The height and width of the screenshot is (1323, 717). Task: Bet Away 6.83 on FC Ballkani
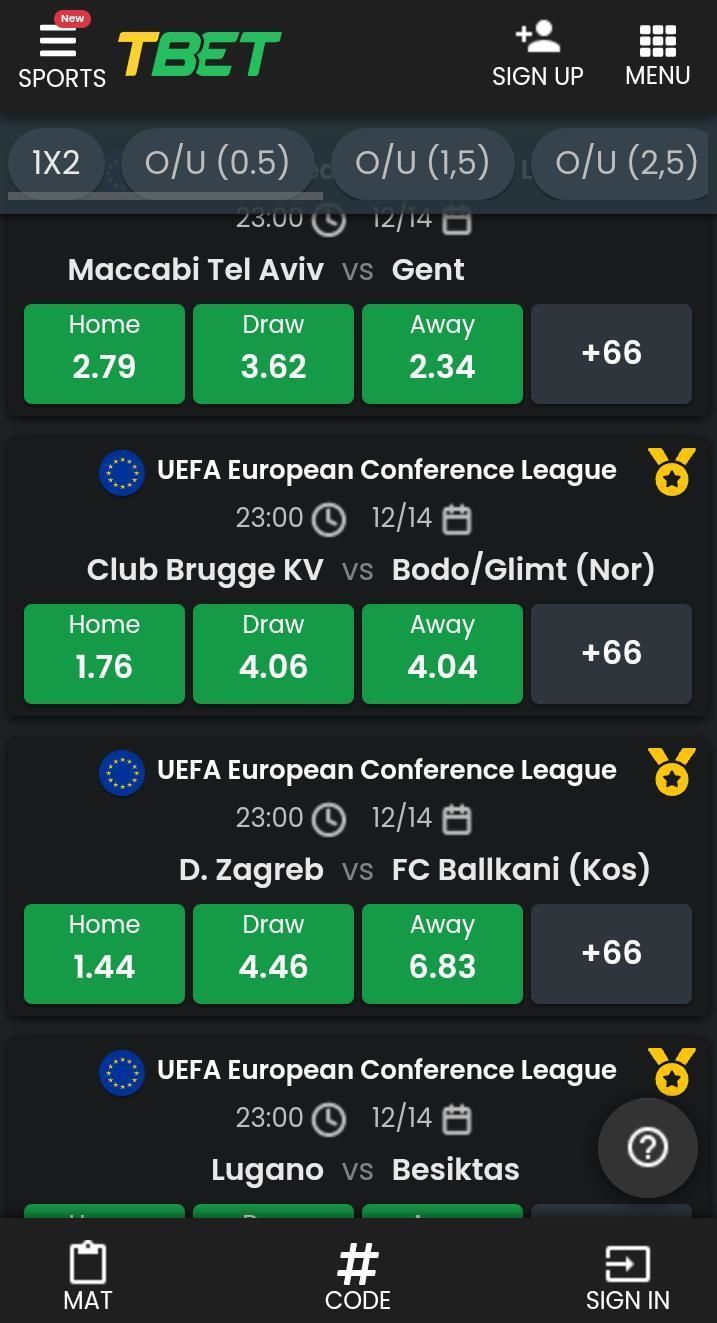coord(442,954)
